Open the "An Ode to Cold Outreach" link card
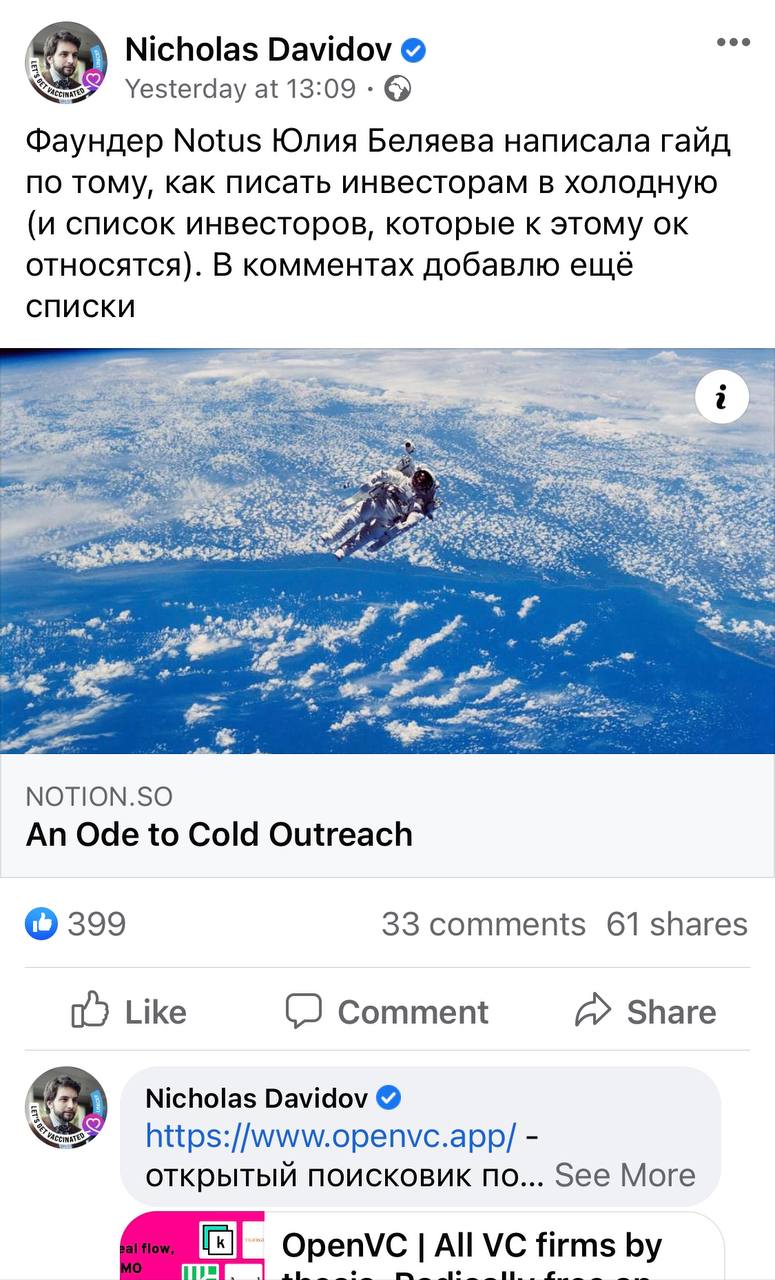This screenshot has width=775, height=1280. [x=387, y=816]
